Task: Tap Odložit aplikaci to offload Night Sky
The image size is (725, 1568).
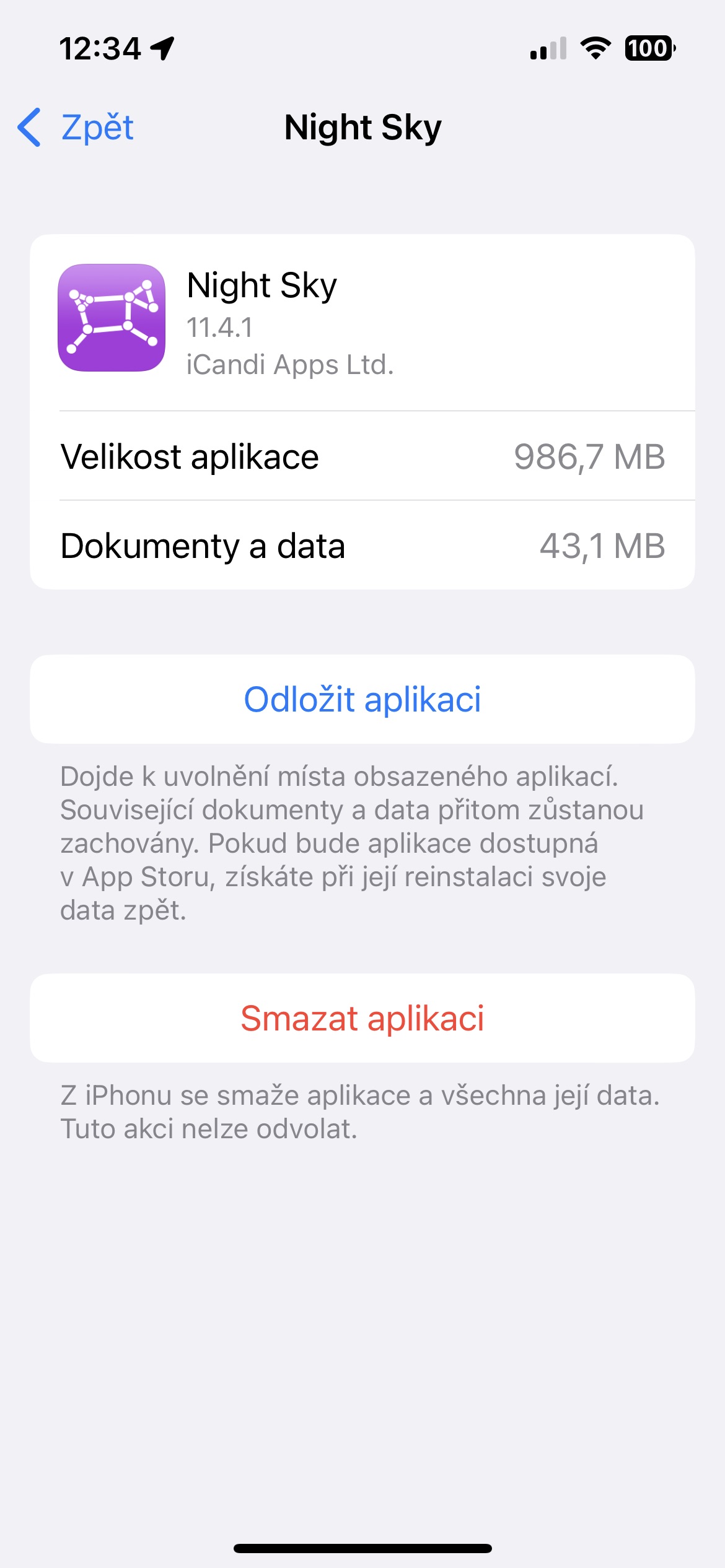Action: [x=362, y=699]
